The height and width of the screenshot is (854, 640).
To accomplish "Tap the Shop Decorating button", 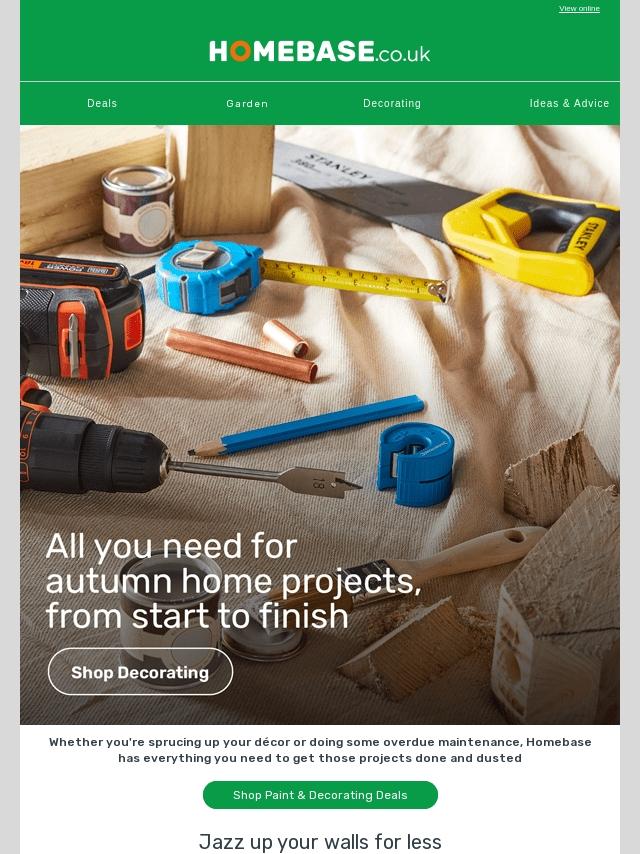I will [140, 672].
